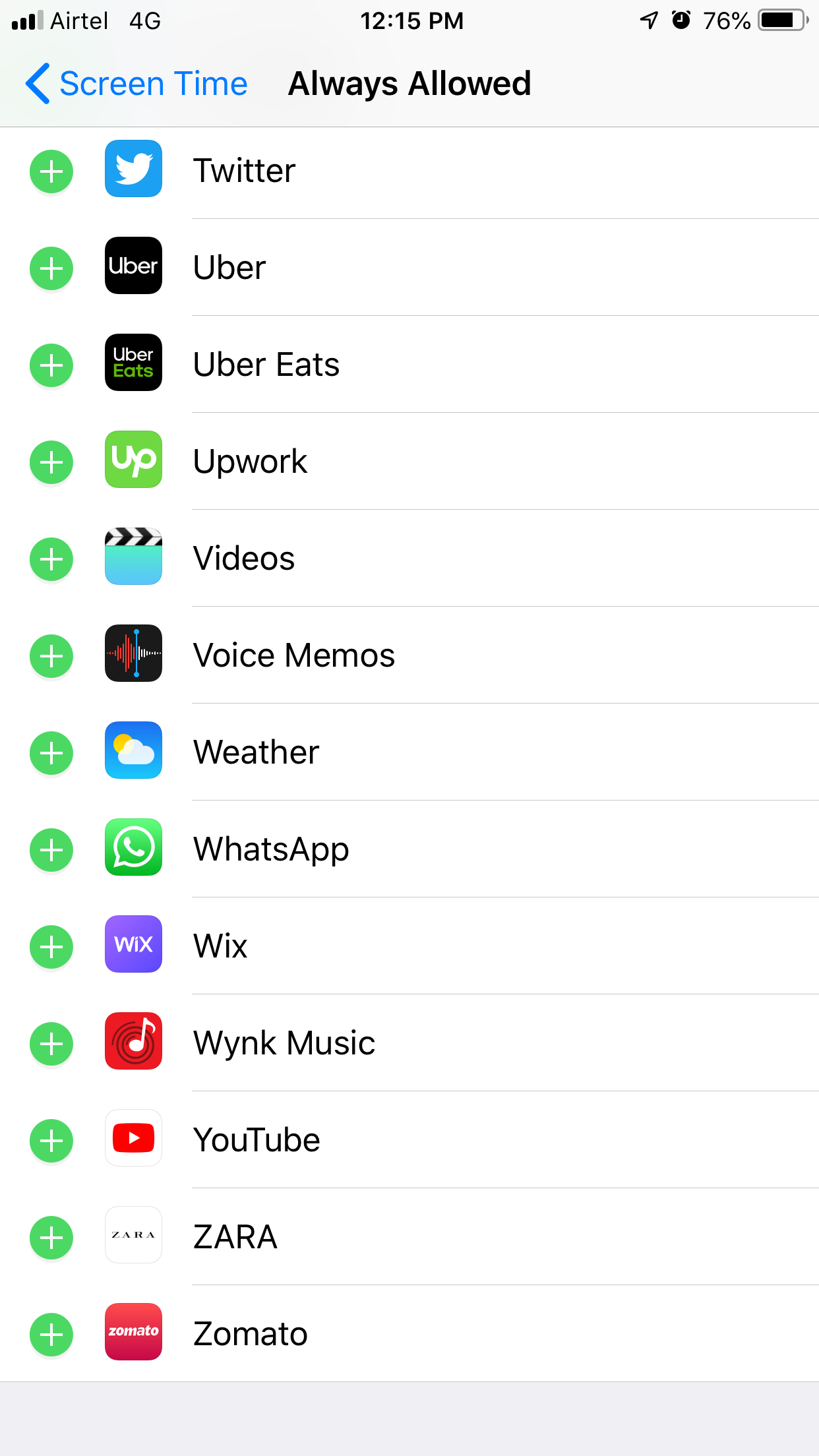The image size is (819, 1456).
Task: Tap the Always Allowed title
Action: coord(409,84)
